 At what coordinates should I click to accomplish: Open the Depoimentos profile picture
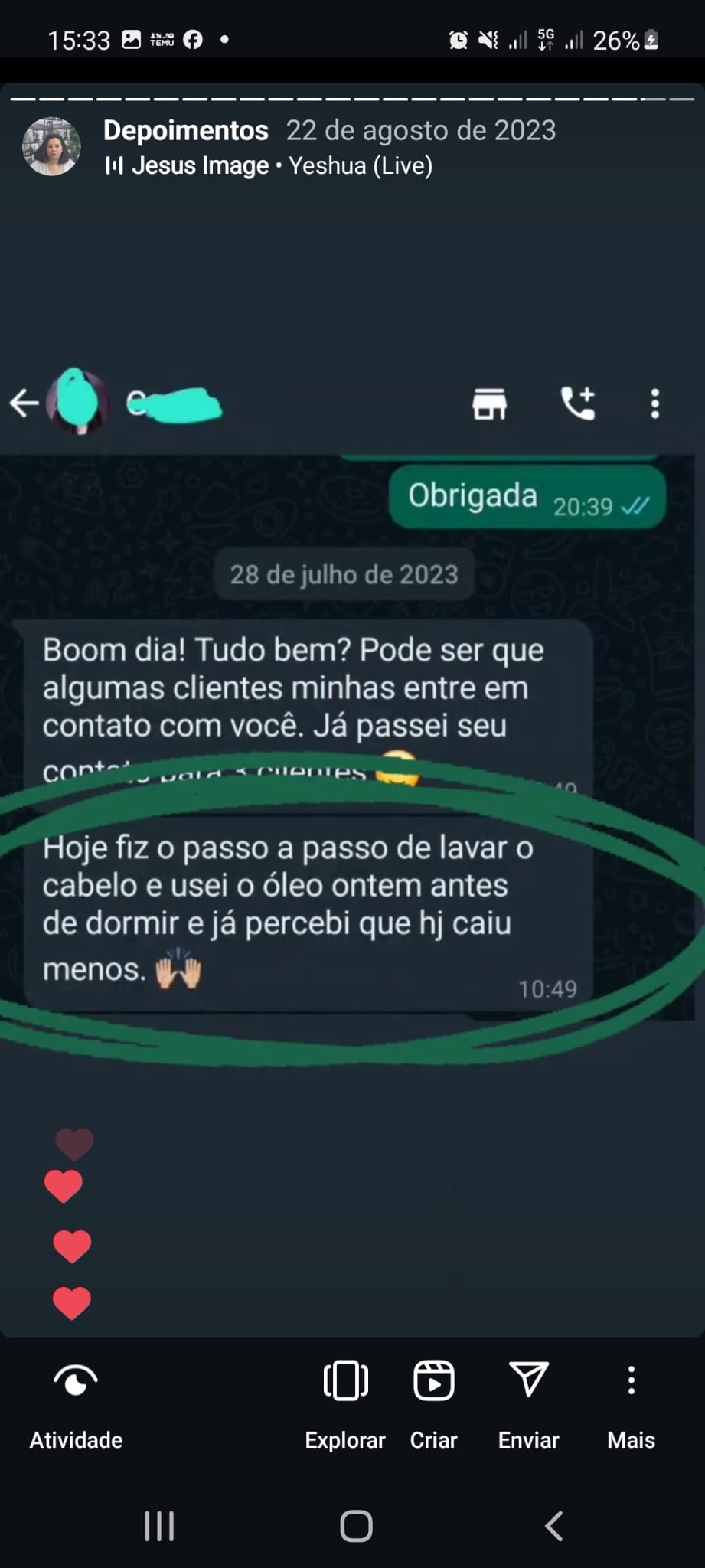51,147
